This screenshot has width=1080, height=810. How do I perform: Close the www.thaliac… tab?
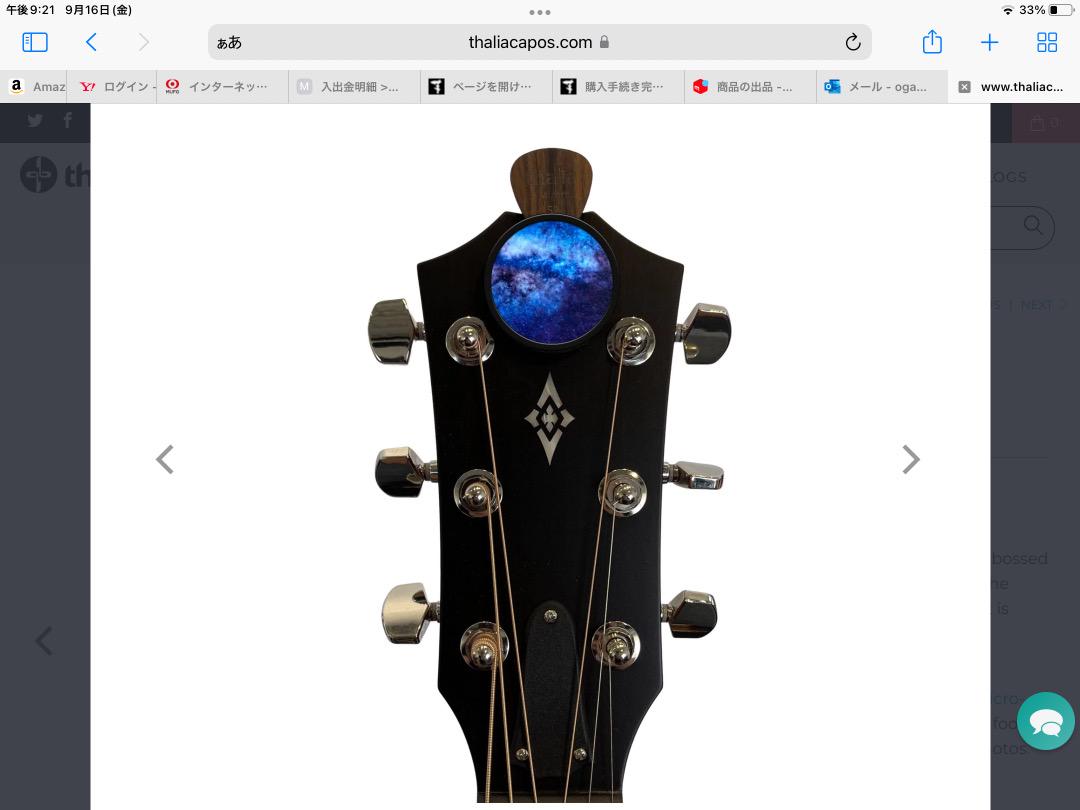[x=964, y=87]
